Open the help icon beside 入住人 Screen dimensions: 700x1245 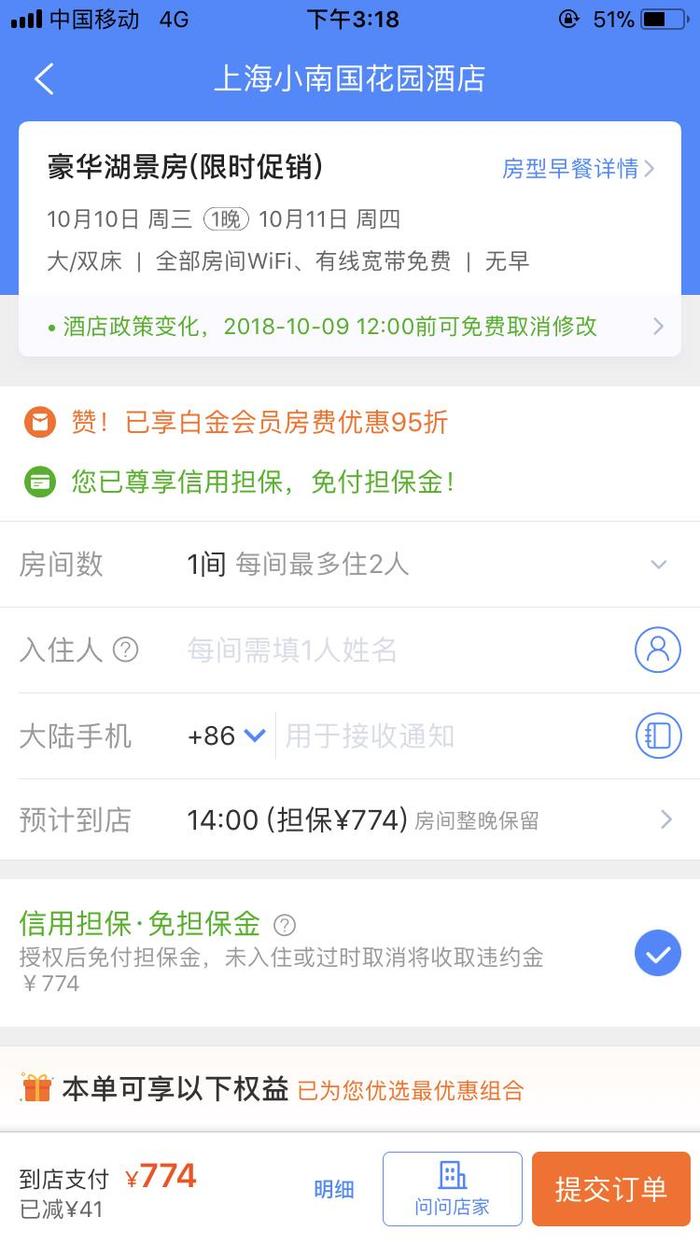click(x=125, y=650)
